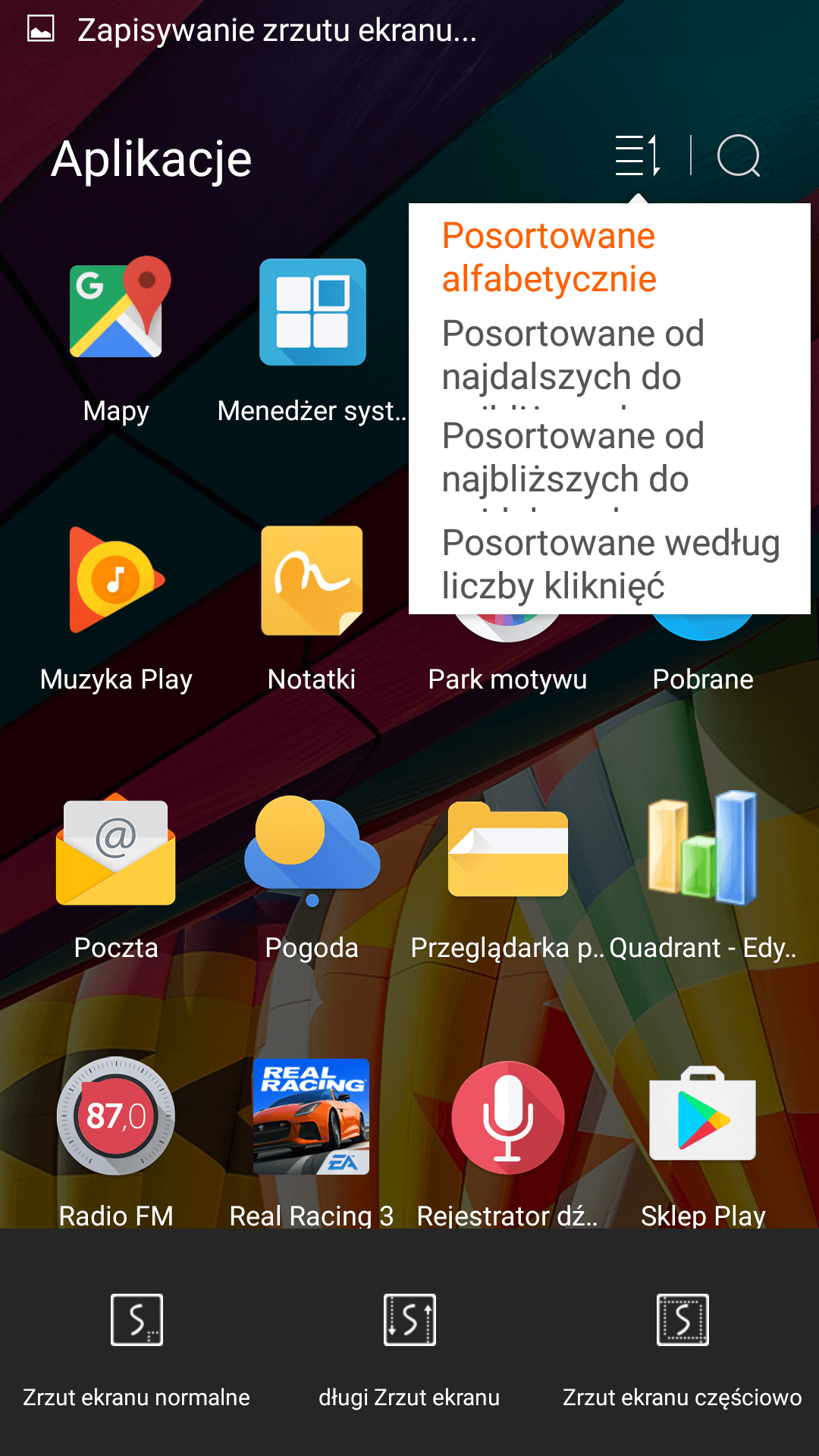Choose Zrzut ekranu normalne
This screenshot has width=819, height=1456.
(136, 1350)
